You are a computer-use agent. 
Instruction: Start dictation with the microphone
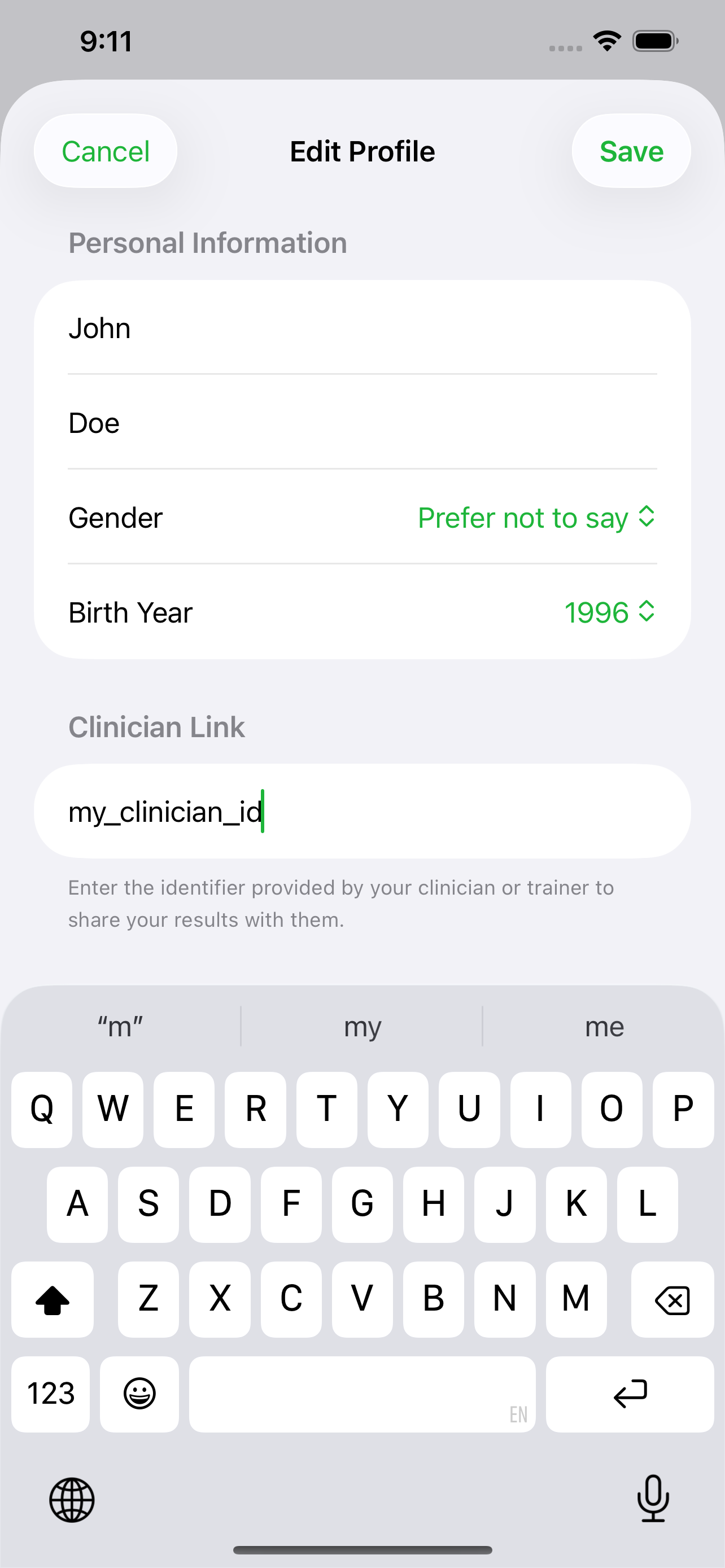click(x=653, y=1499)
